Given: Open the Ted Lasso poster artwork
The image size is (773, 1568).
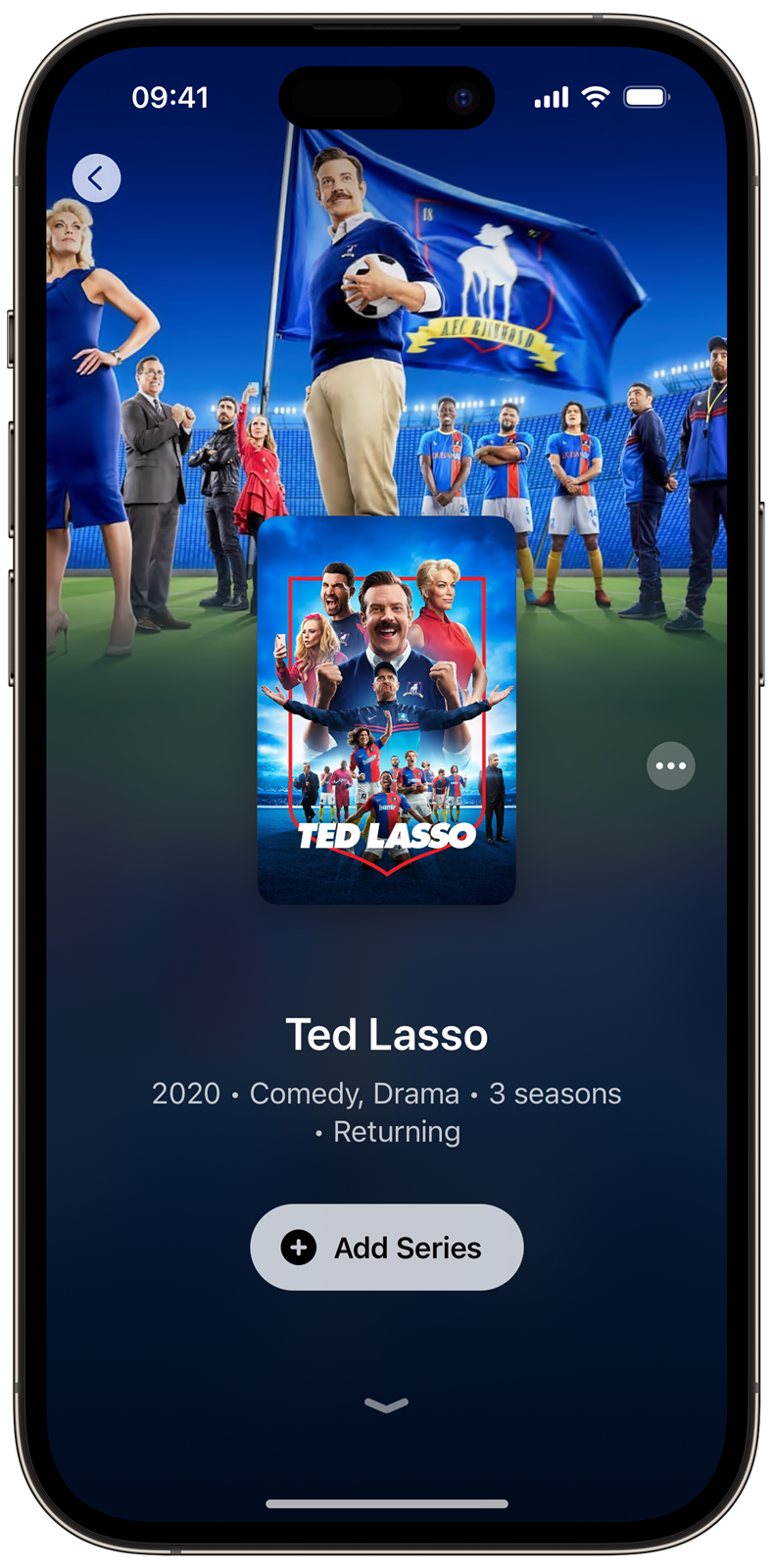Looking at the screenshot, I should coord(387,710).
